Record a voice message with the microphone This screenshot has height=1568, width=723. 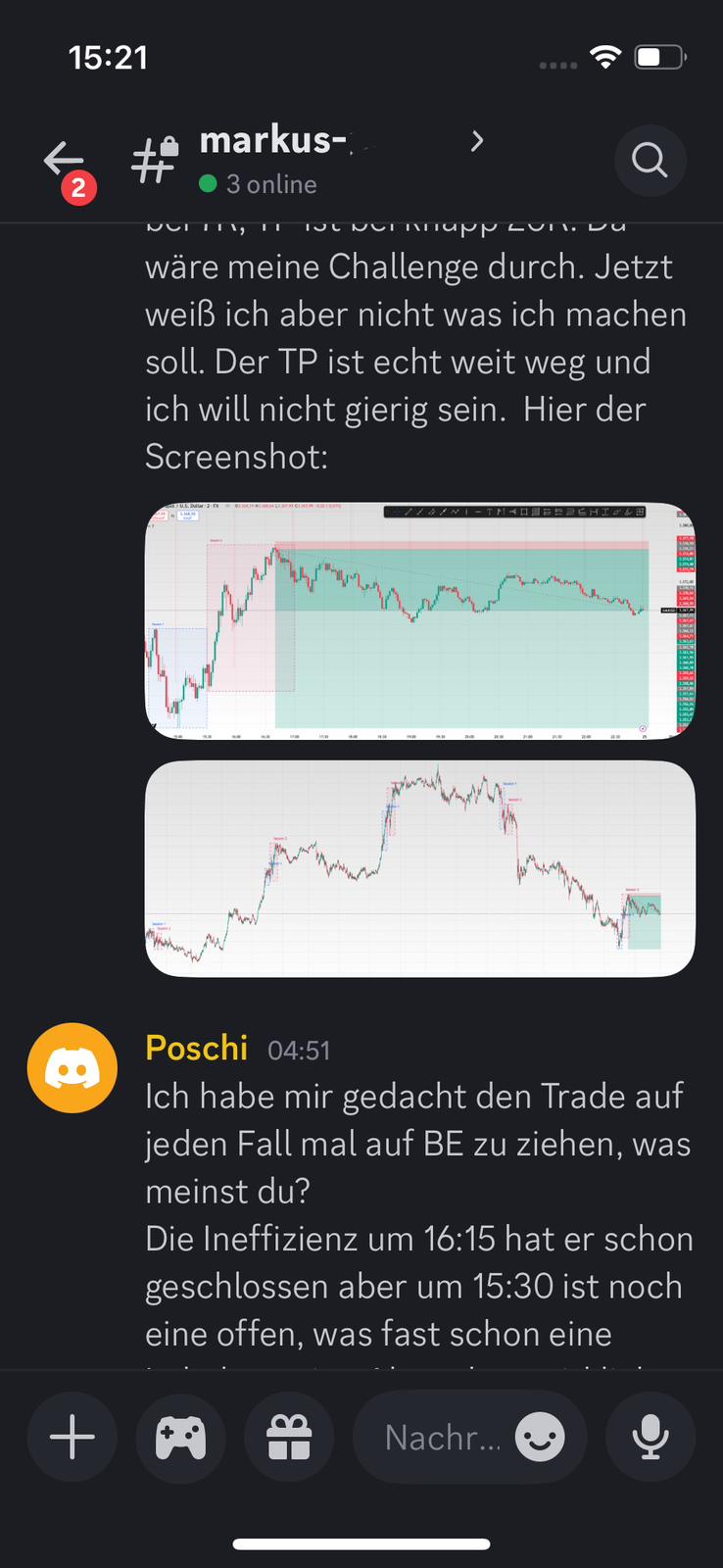tap(650, 1438)
